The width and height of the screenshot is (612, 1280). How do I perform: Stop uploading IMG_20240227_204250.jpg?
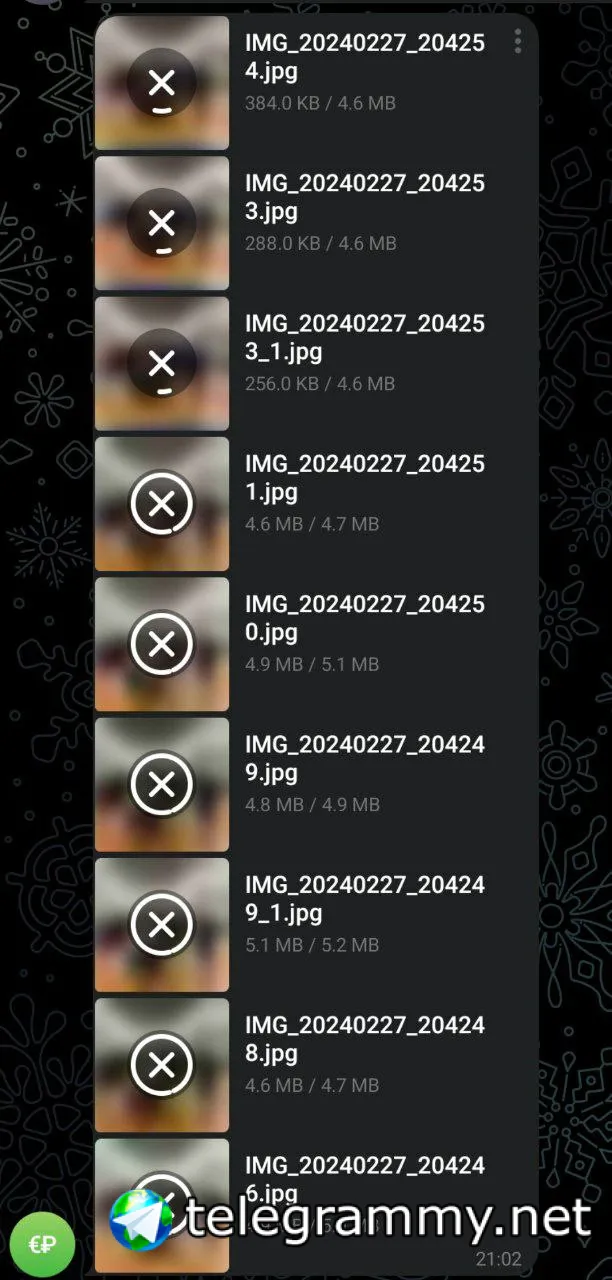[x=162, y=645]
